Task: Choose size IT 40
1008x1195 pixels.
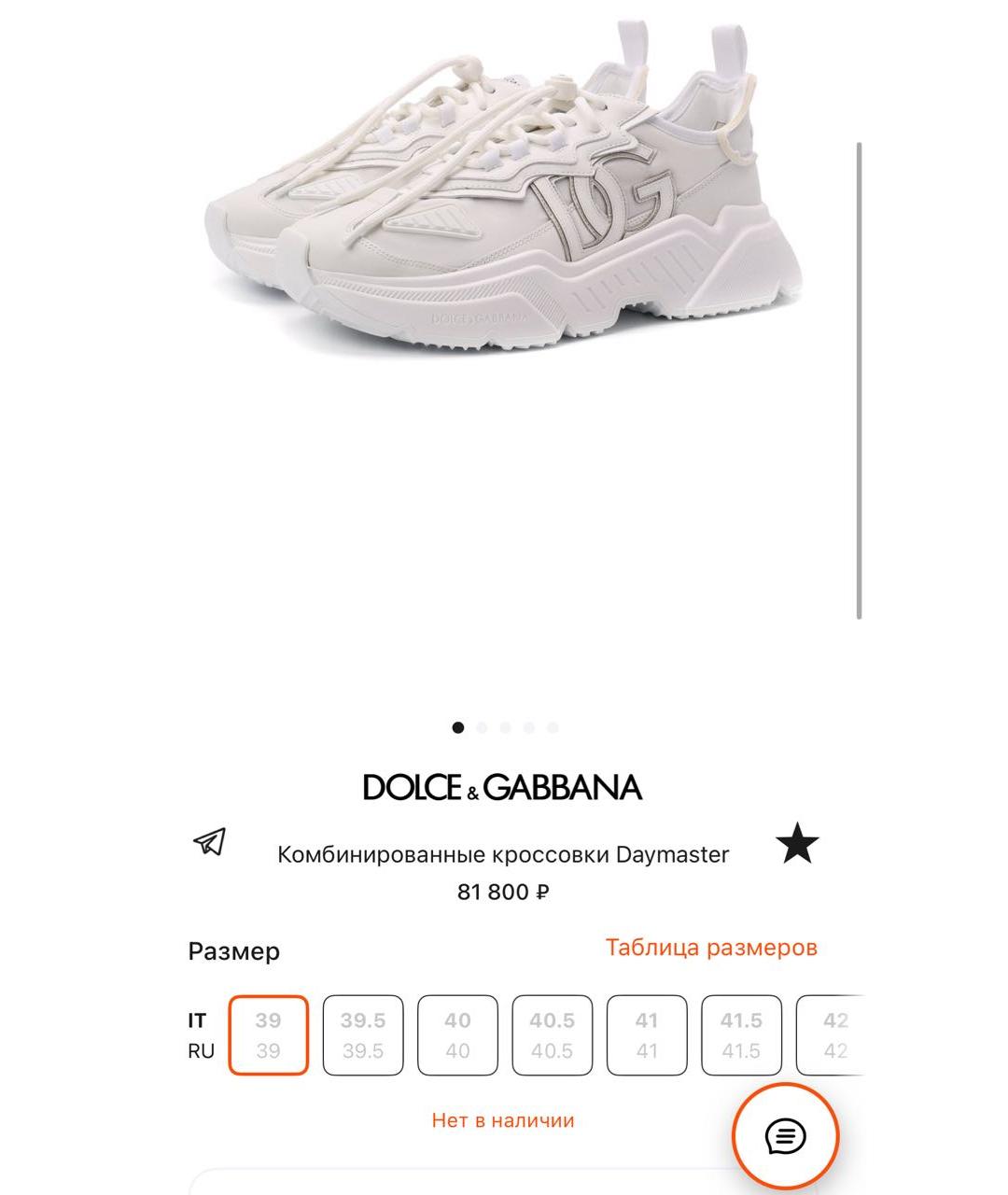Action: [x=457, y=1035]
